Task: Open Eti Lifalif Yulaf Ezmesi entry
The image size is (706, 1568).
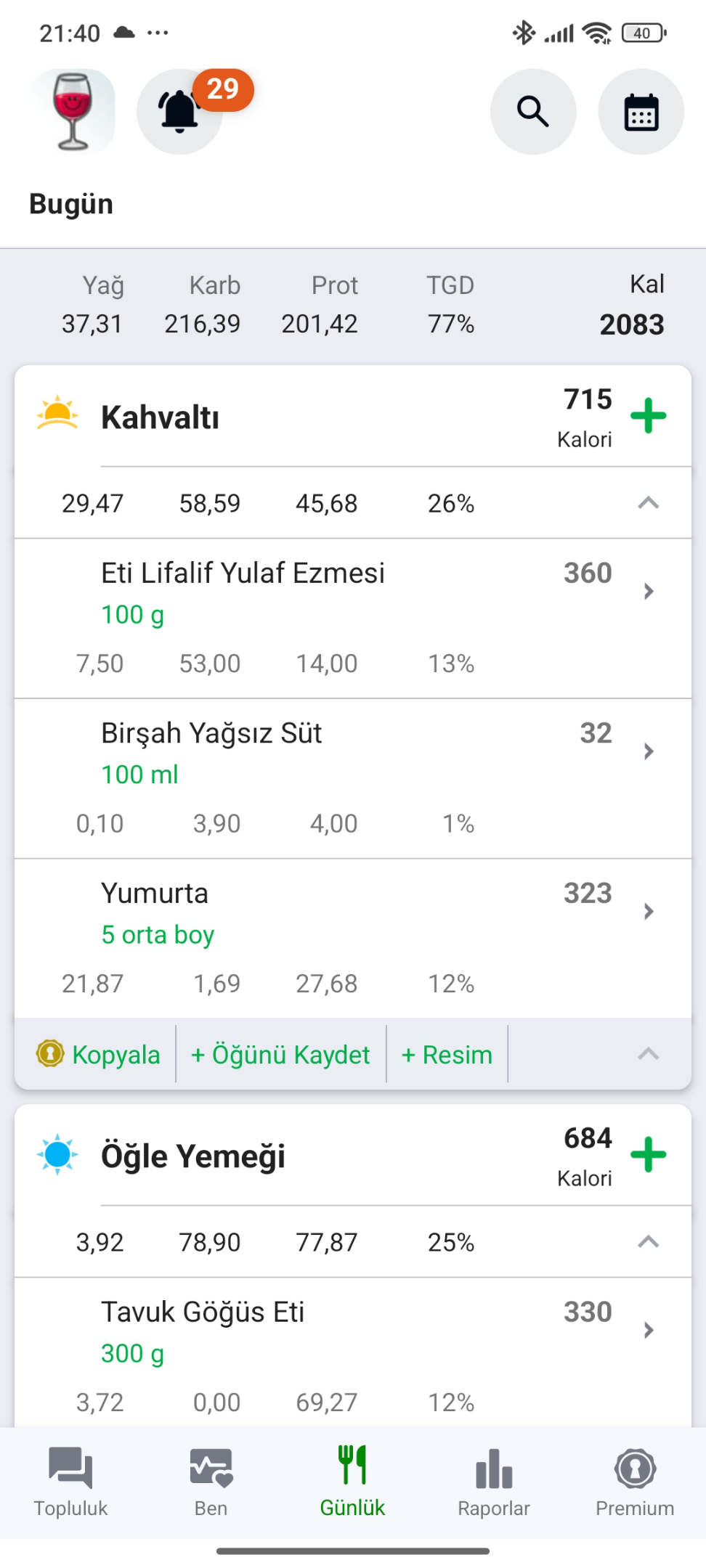Action: tap(353, 618)
